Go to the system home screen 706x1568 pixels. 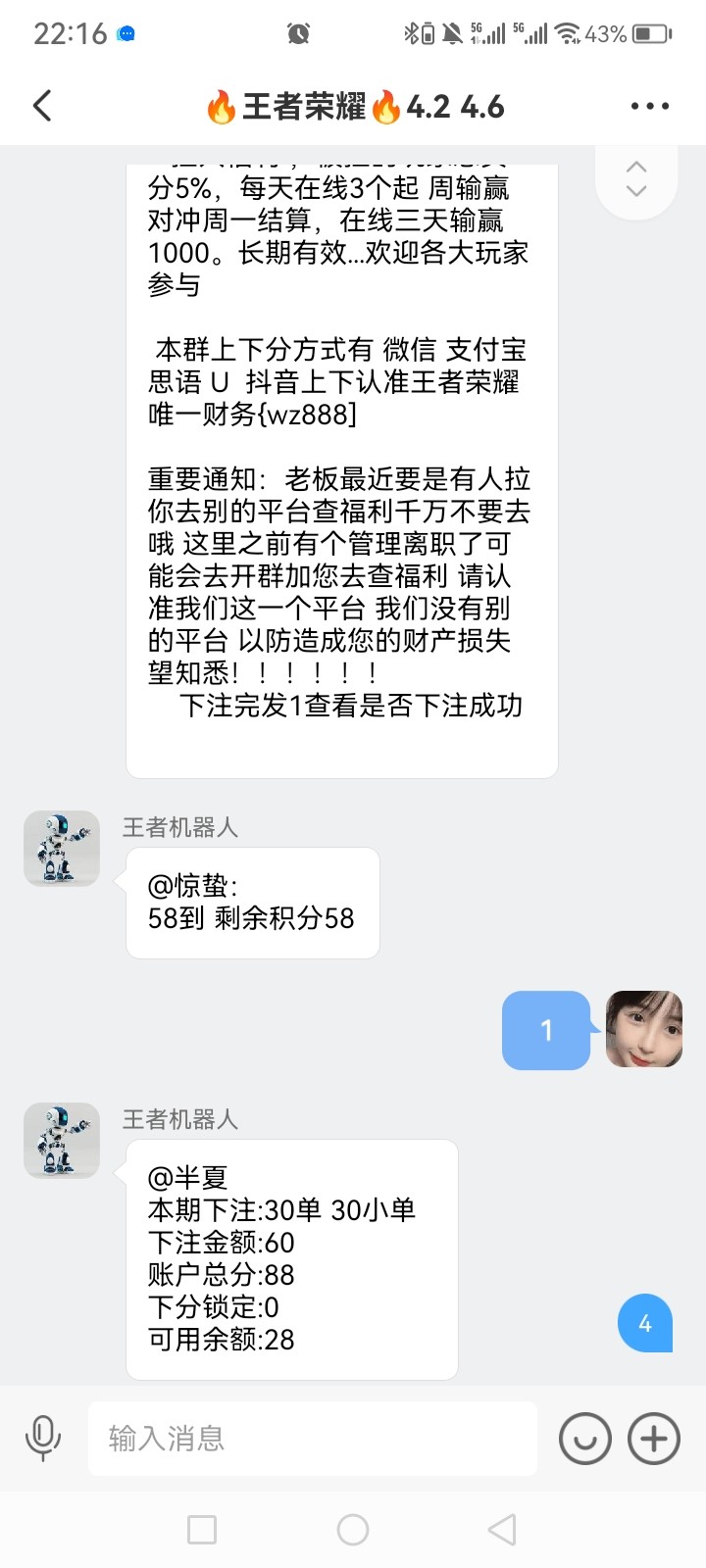click(353, 1530)
